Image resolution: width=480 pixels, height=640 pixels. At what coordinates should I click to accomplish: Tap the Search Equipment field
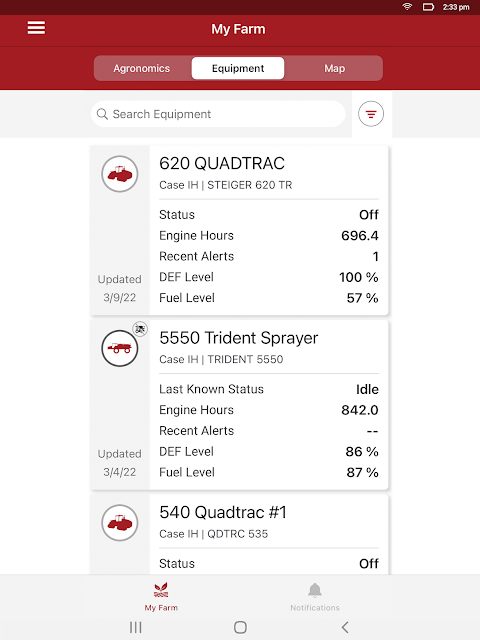[218, 114]
